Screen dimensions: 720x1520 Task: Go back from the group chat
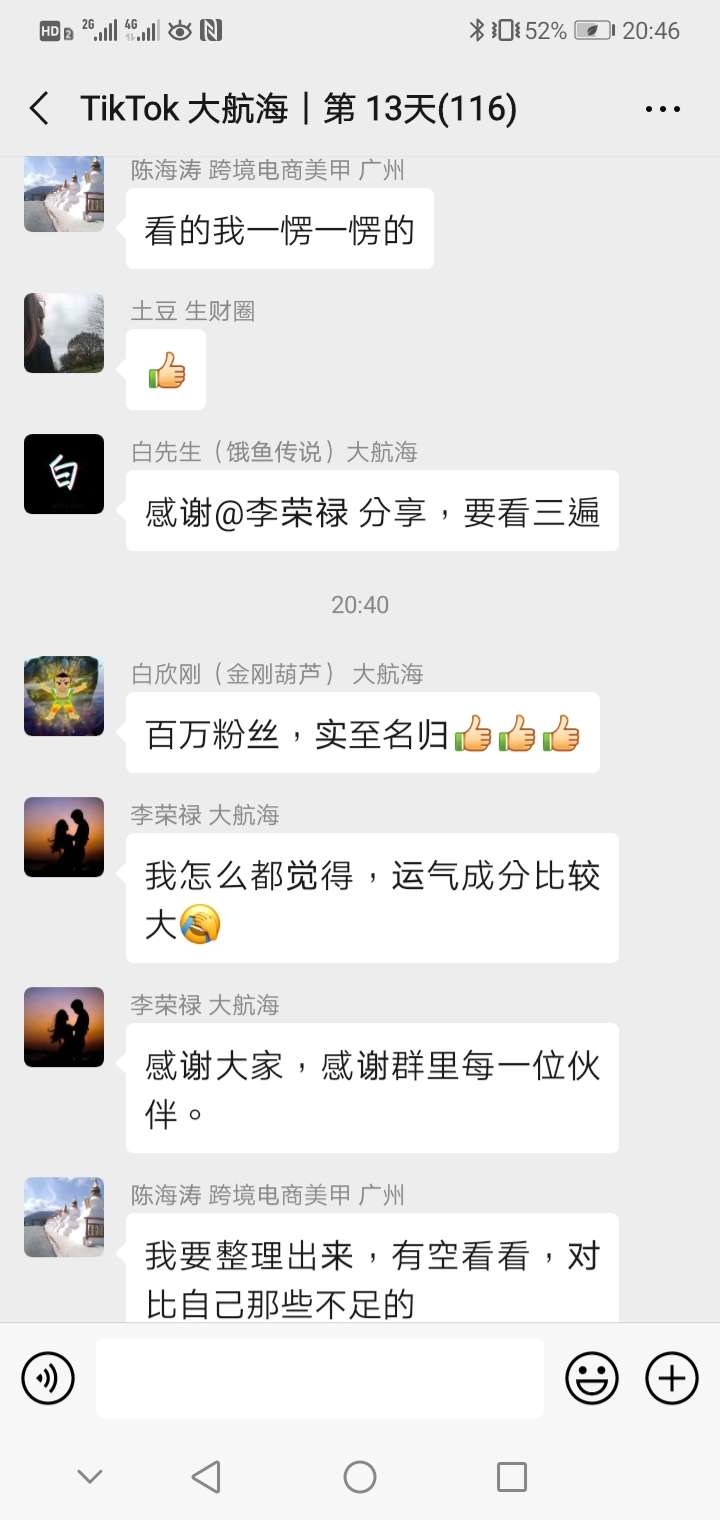coord(39,109)
